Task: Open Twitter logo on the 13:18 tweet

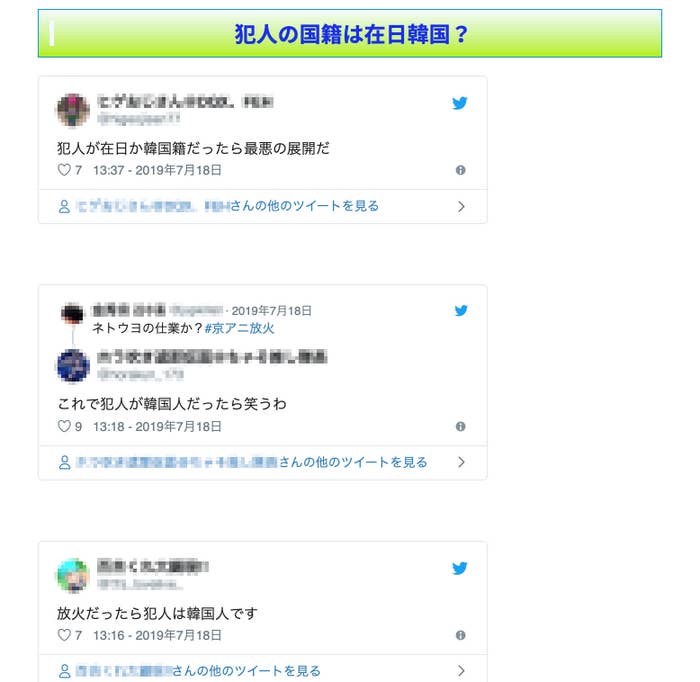Action: [461, 311]
